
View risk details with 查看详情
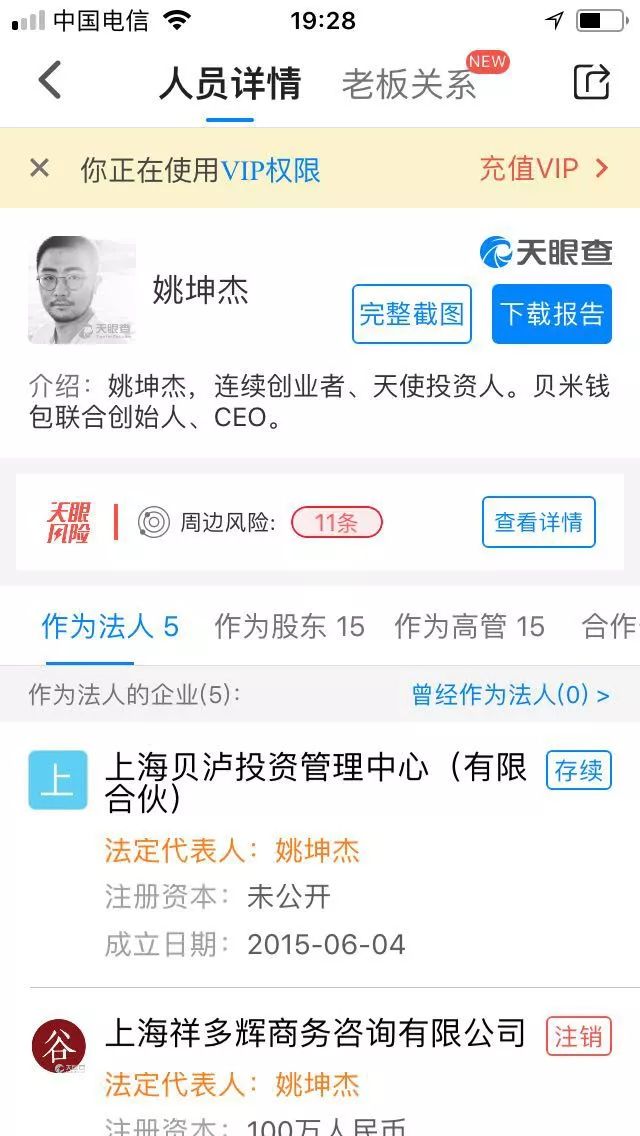539,522
